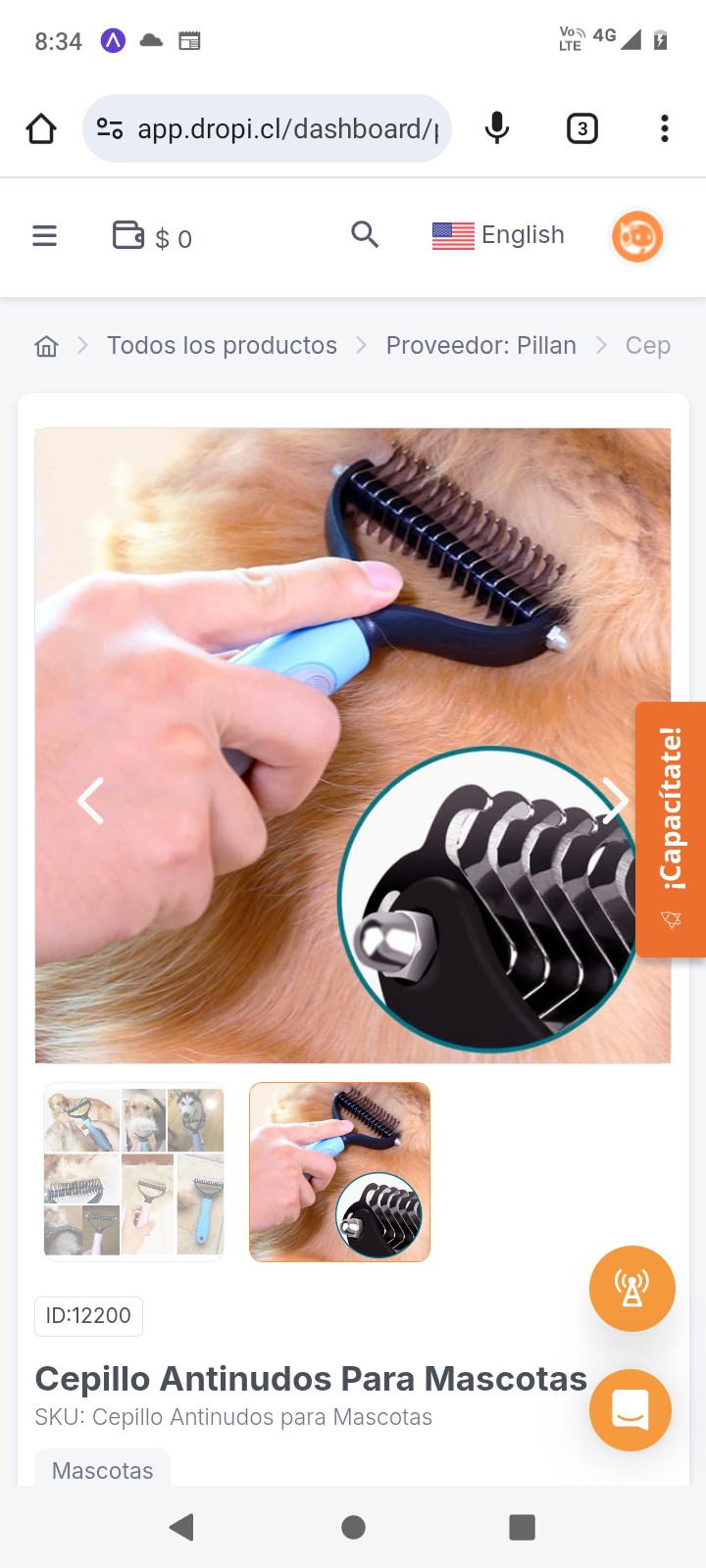
Task: Show next product image
Action: (x=615, y=801)
